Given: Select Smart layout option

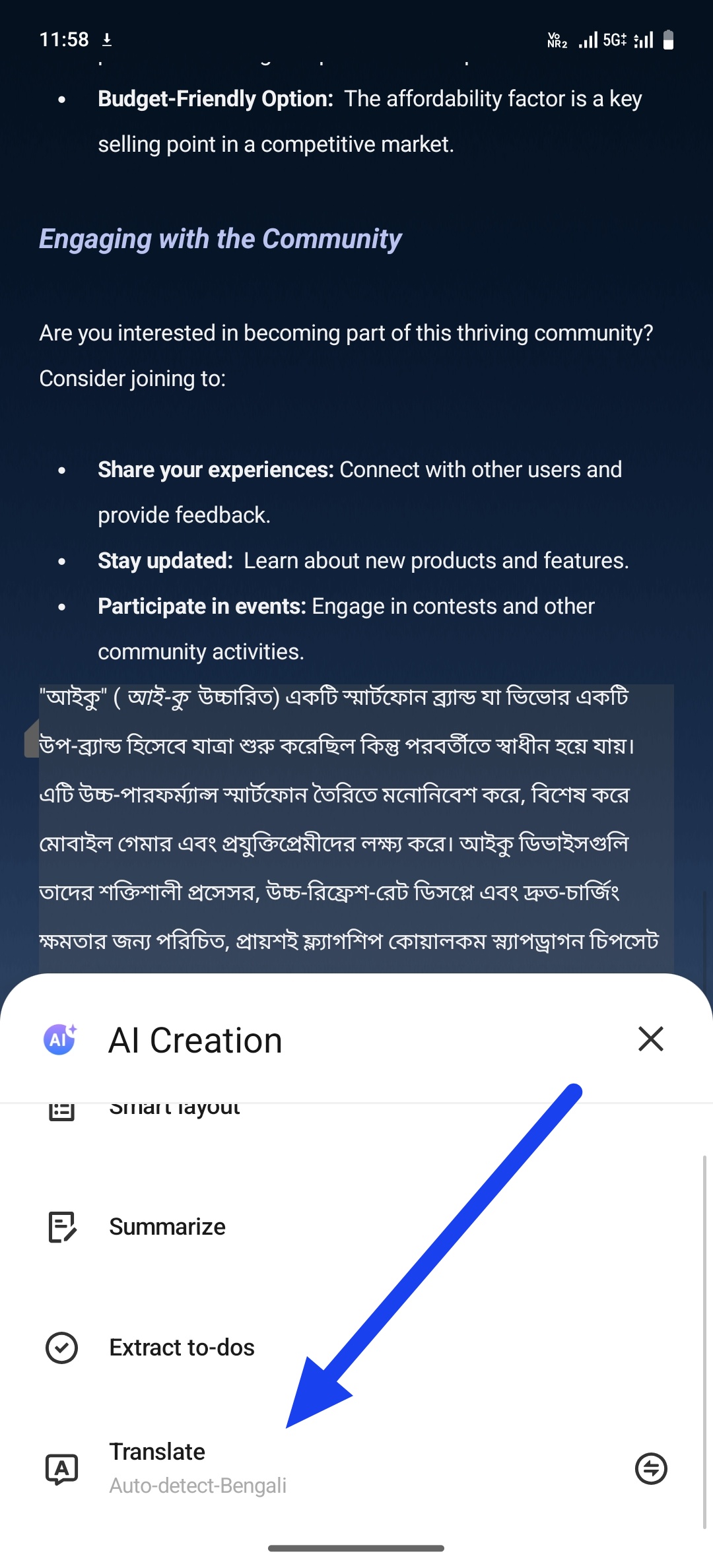Looking at the screenshot, I should click(x=174, y=1109).
